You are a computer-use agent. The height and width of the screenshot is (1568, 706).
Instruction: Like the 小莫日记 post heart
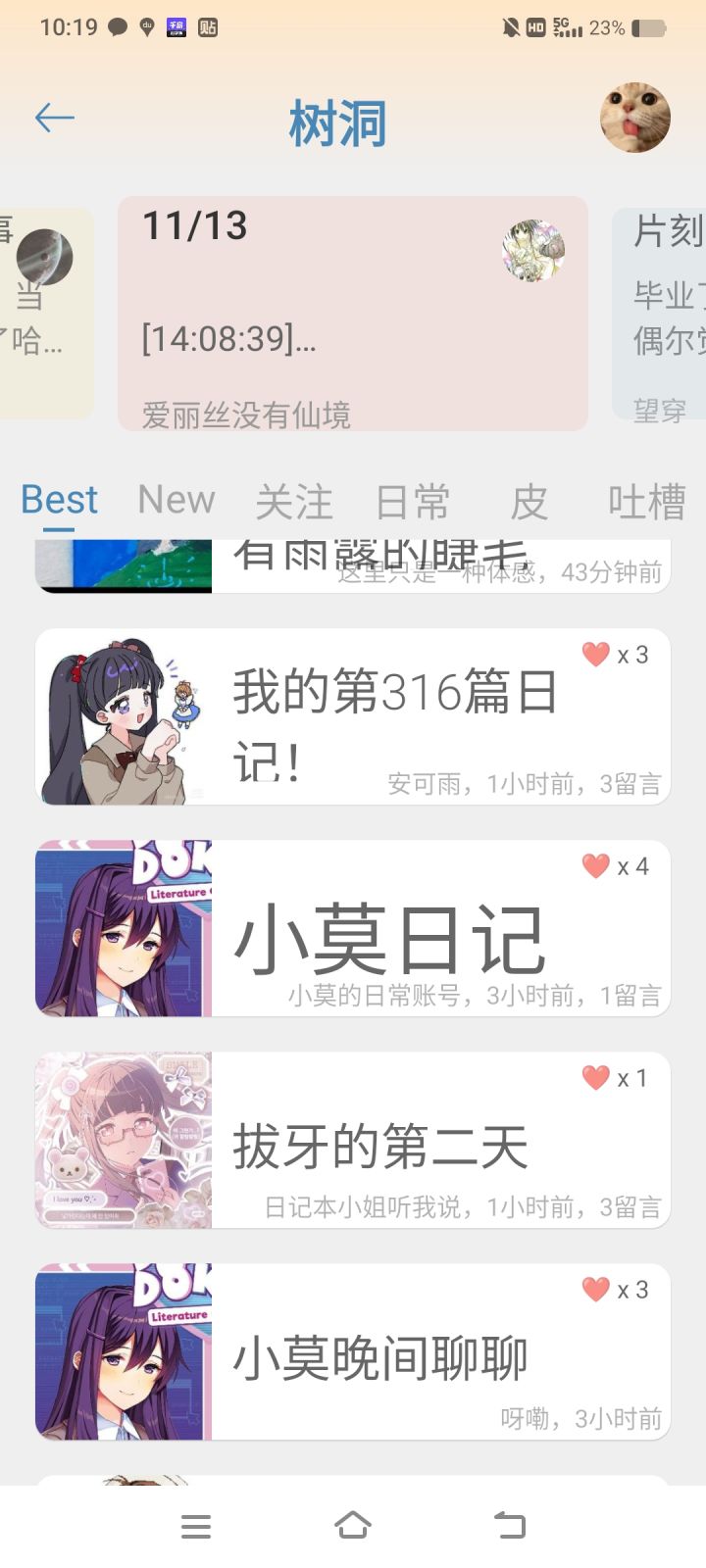(593, 865)
